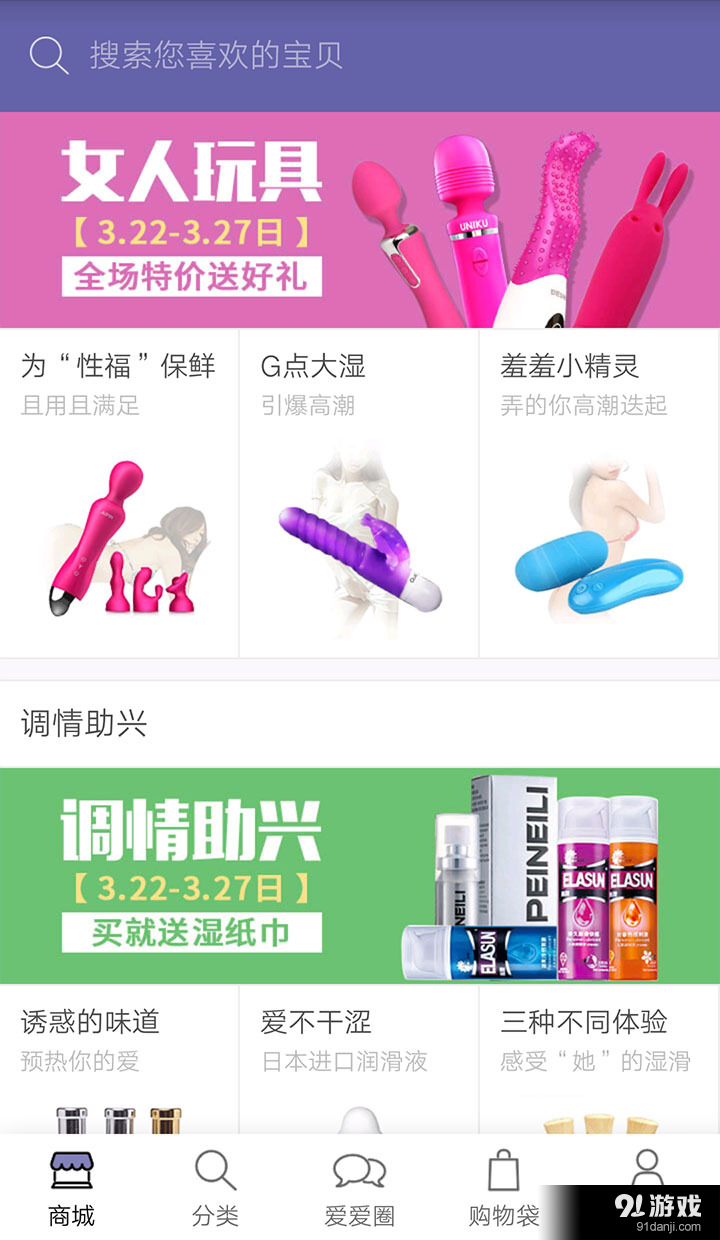The image size is (720, 1240).
Task: Tap the search field at the top
Action: [x=360, y=55]
